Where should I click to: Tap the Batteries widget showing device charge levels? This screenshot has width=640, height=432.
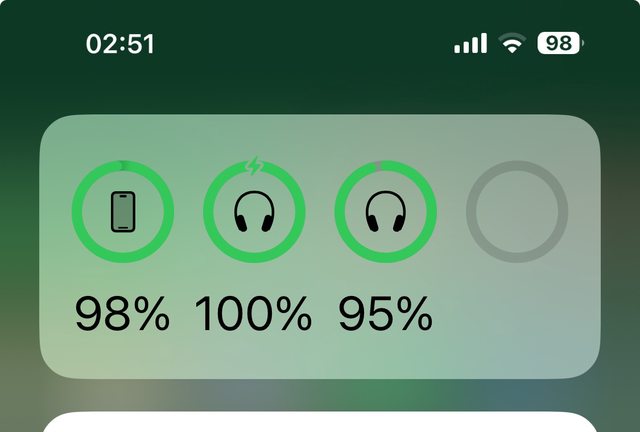pos(320,245)
